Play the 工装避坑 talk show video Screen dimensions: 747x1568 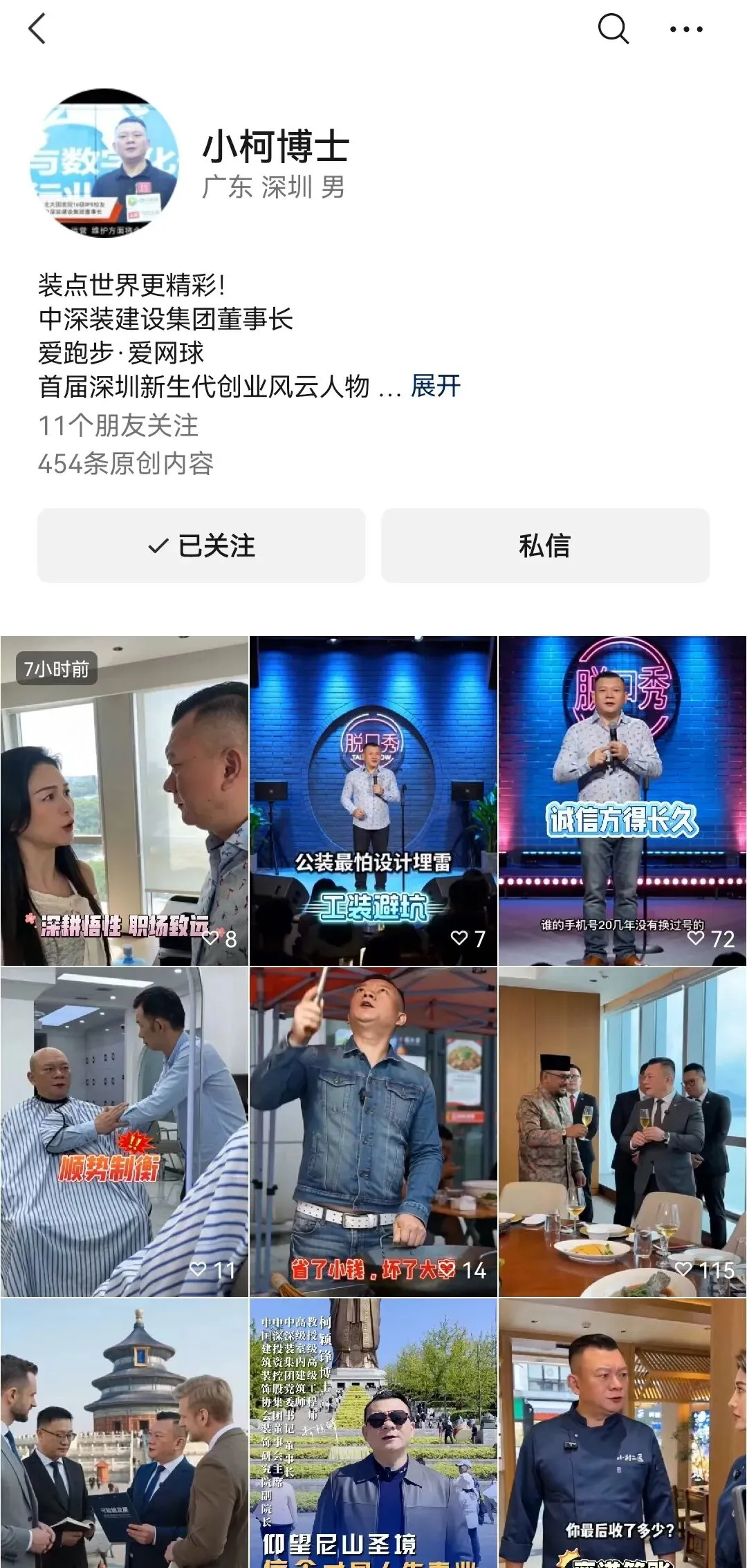(373, 801)
